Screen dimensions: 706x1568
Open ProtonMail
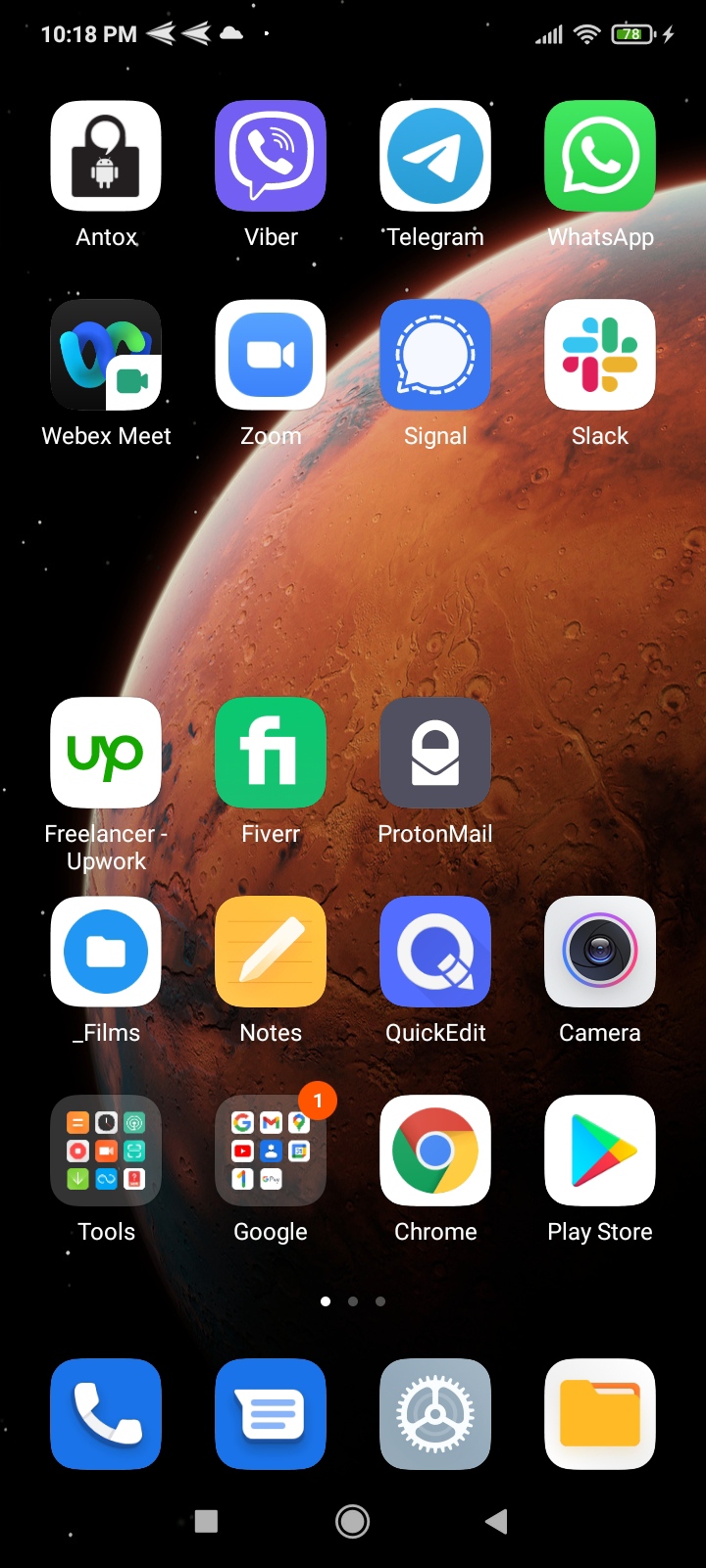(435, 753)
